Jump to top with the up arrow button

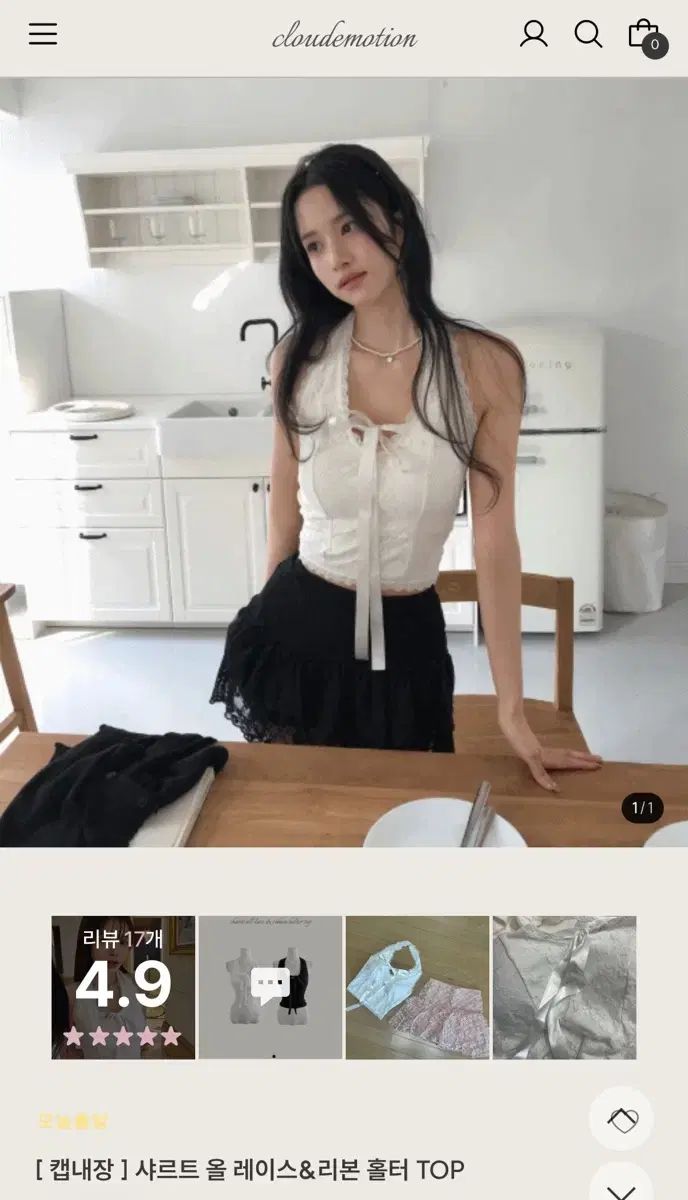click(621, 1118)
